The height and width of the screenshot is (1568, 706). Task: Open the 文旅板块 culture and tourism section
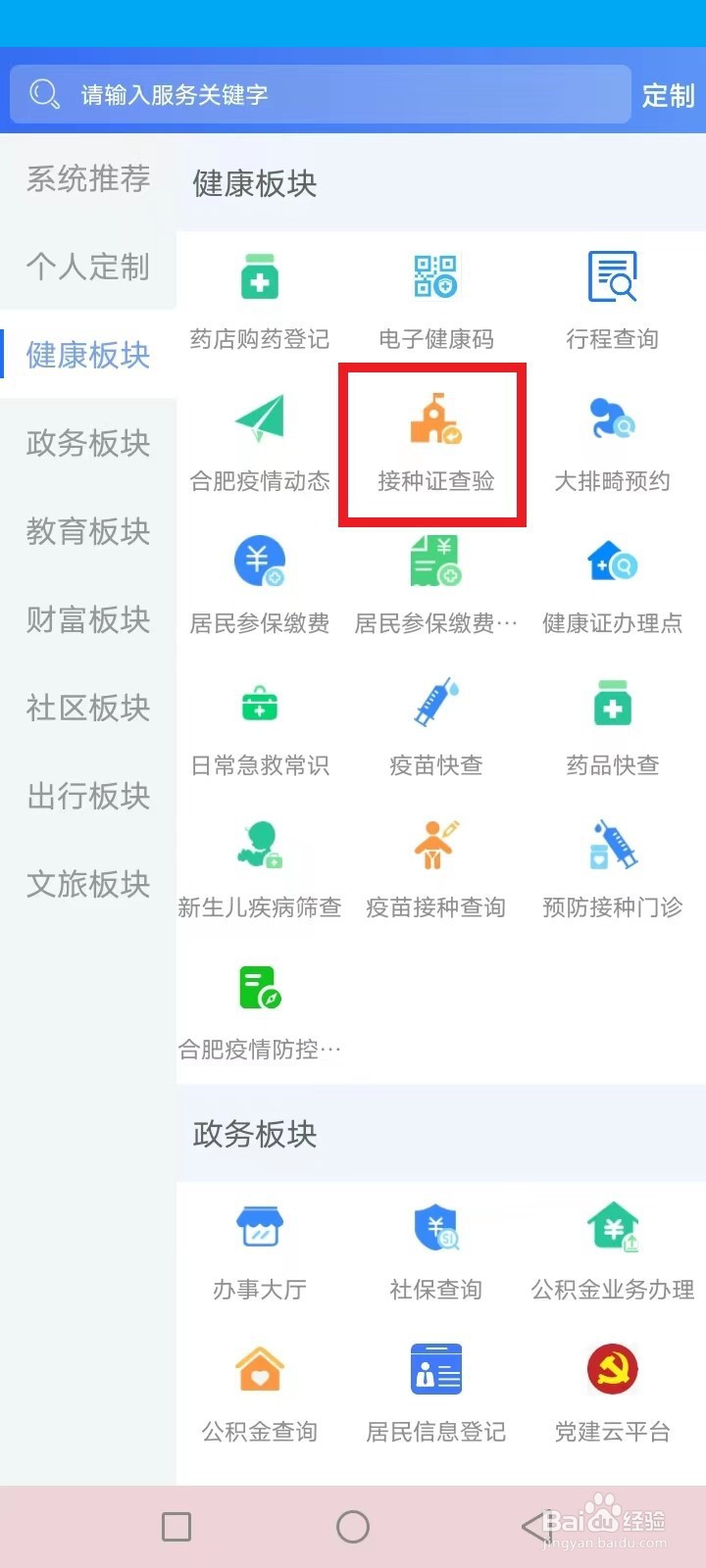(86, 885)
